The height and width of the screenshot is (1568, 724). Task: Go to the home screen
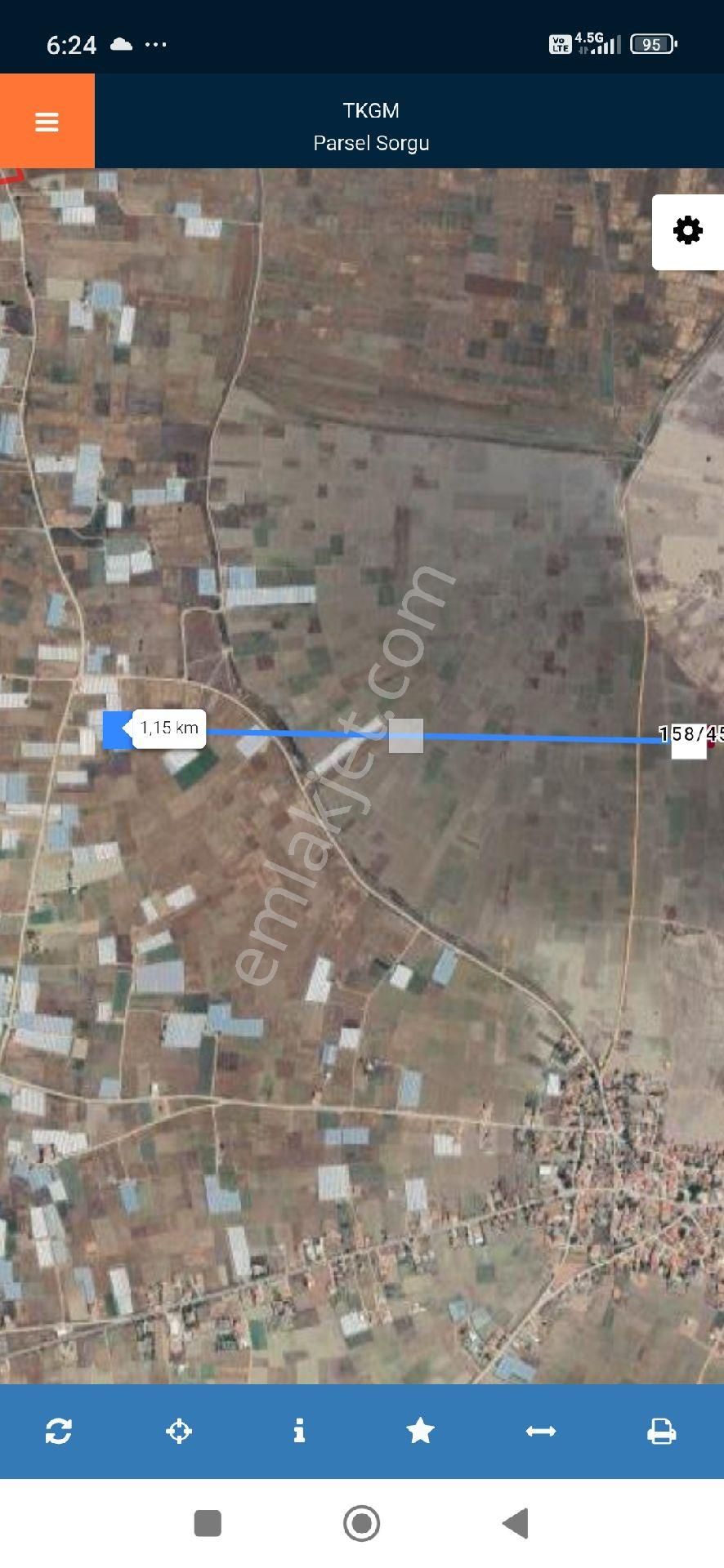(x=362, y=1523)
